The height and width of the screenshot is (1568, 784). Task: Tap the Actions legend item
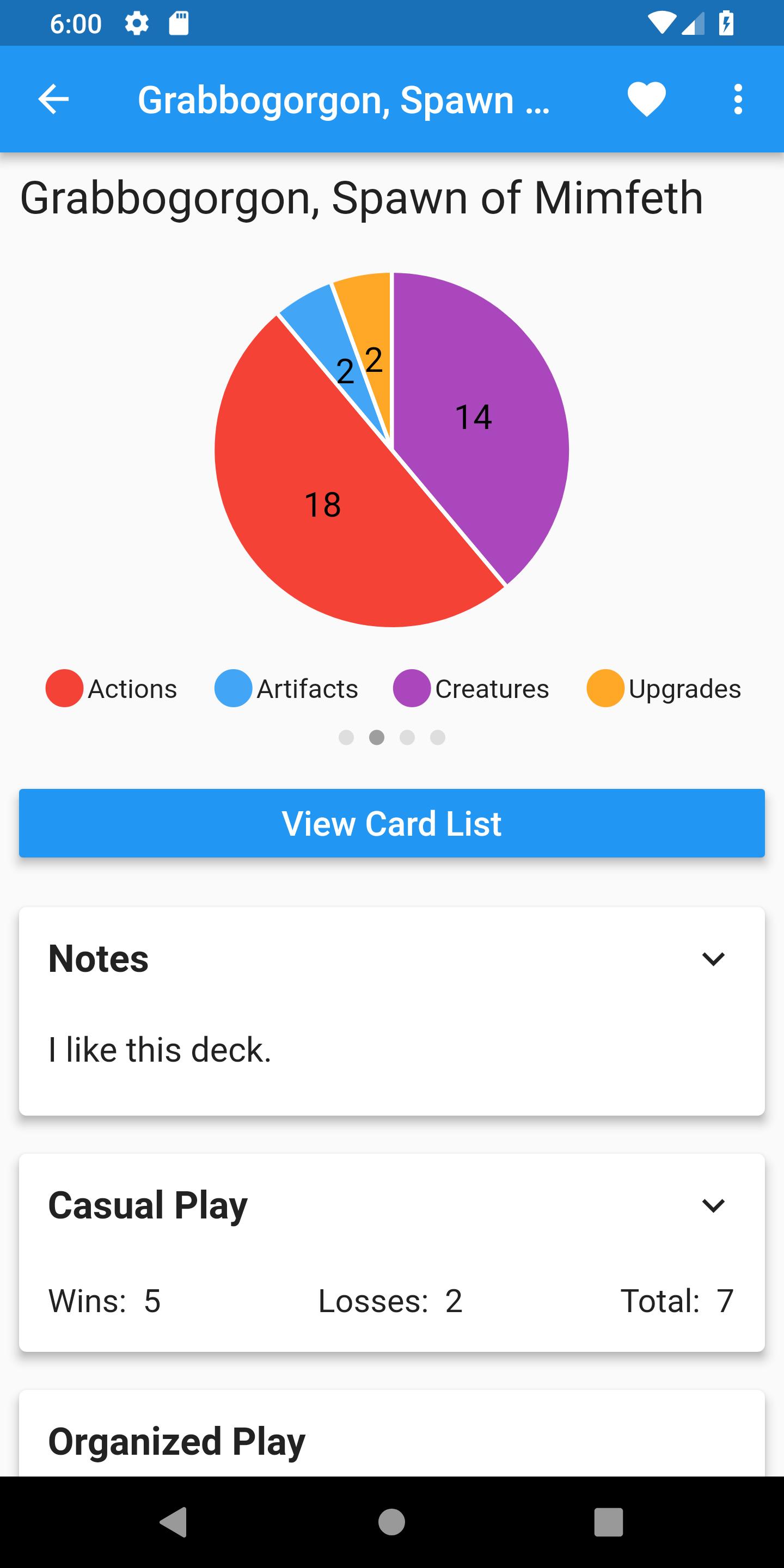112,688
